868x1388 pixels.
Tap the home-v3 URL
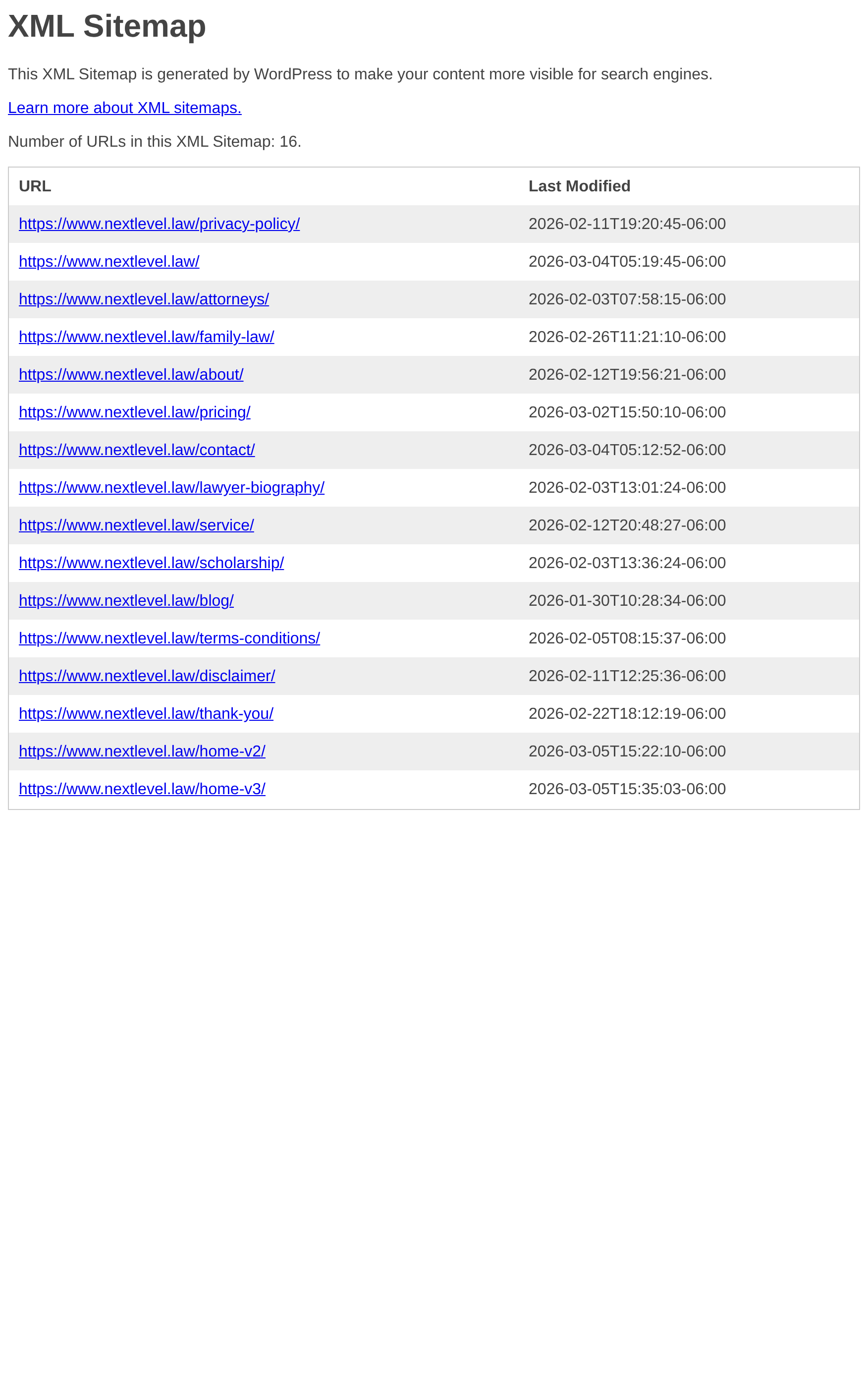click(142, 789)
